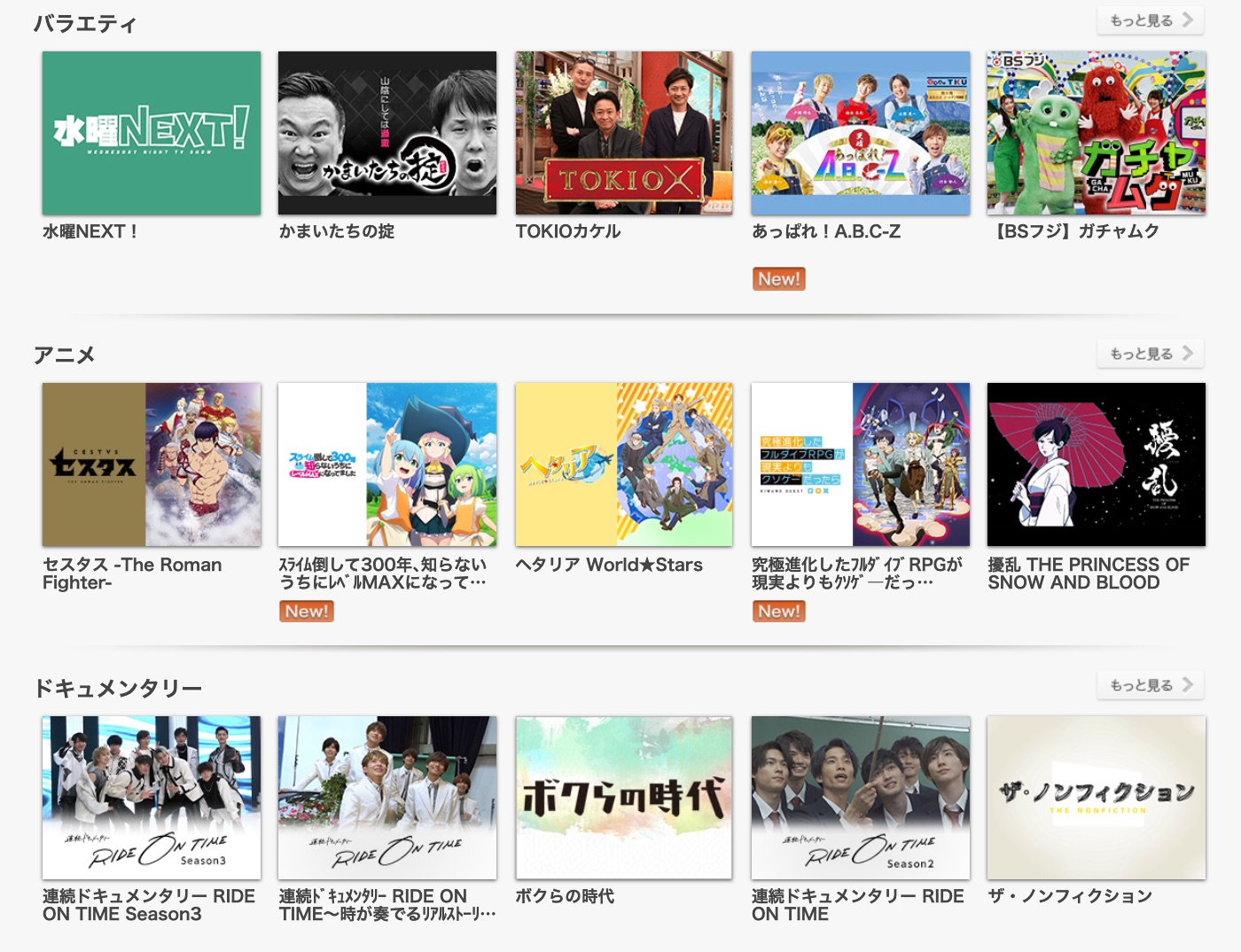1241x952 pixels.
Task: Open ボクらの時代 documentary
Action: tap(624, 798)
